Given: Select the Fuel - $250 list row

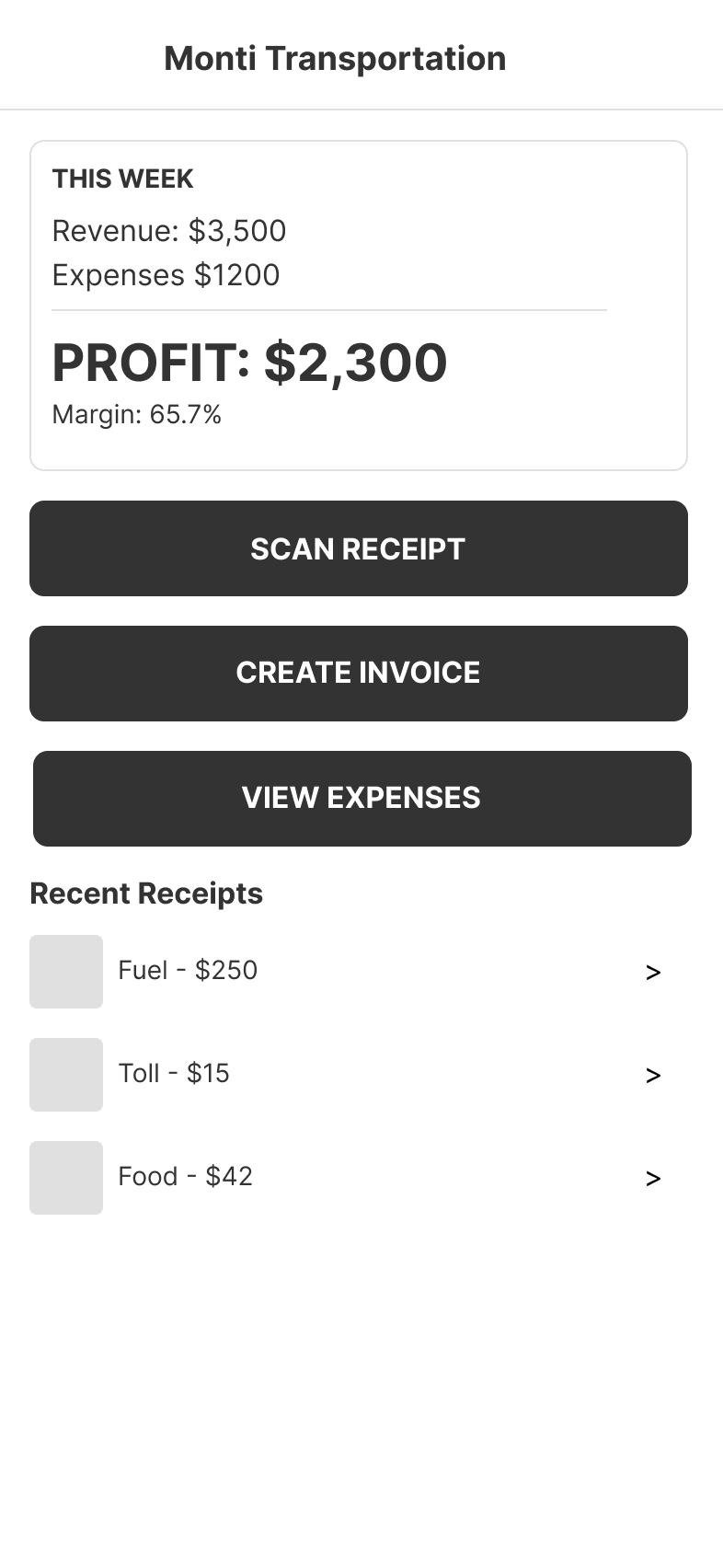Looking at the screenshot, I should coord(359,971).
